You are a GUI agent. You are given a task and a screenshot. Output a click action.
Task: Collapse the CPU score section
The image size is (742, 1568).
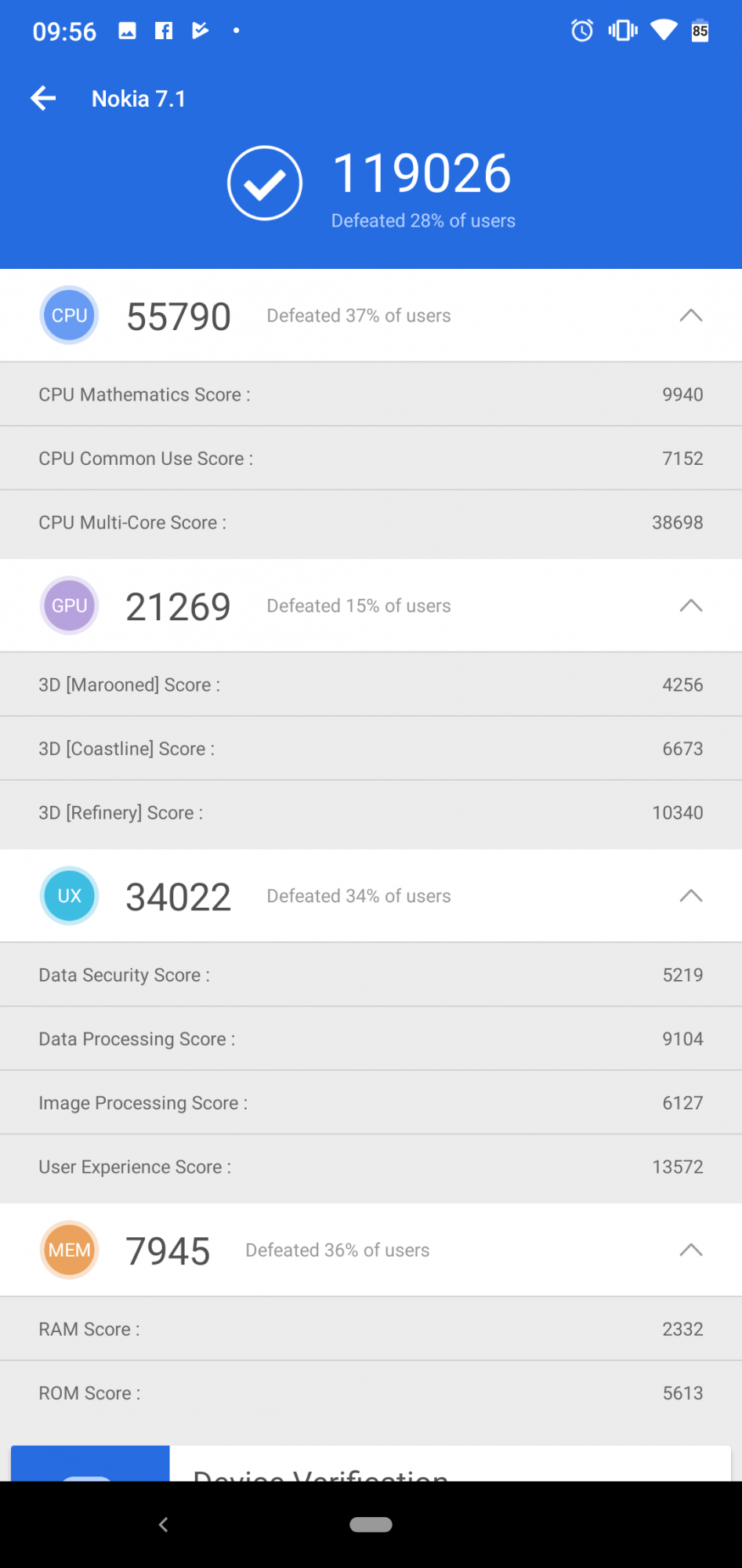coord(690,315)
